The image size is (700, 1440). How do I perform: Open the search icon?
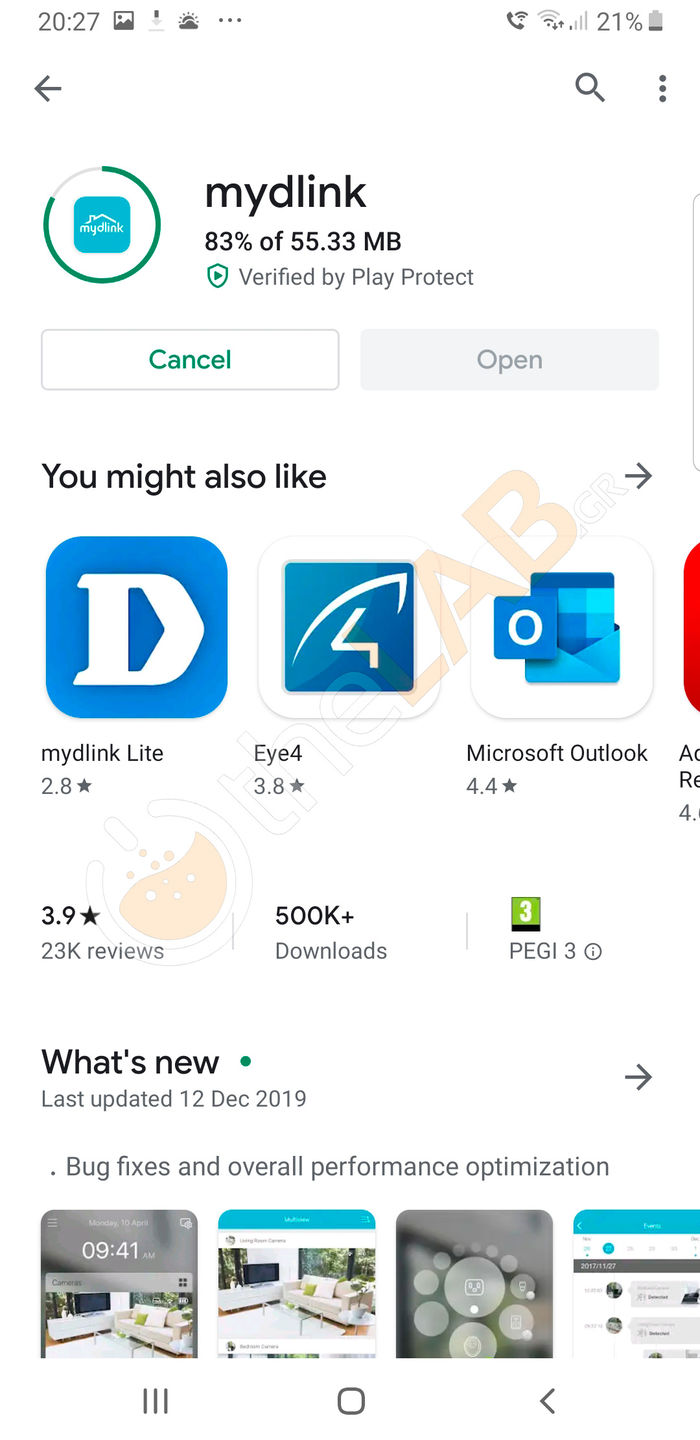click(x=590, y=88)
